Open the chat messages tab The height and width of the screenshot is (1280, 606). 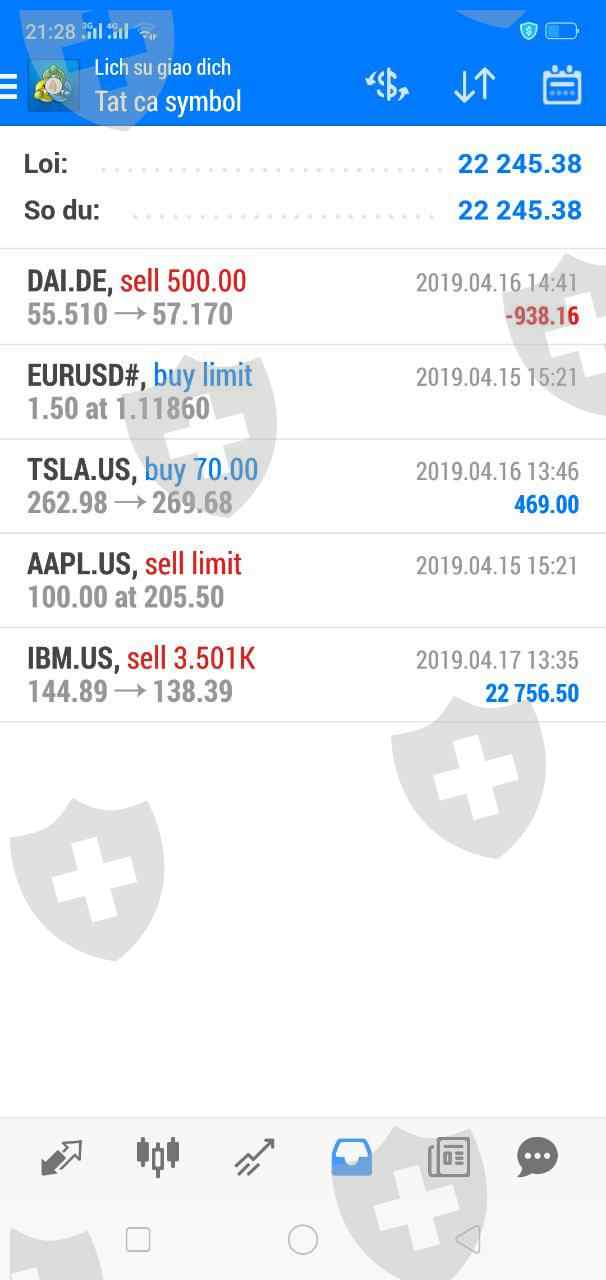tap(537, 1157)
